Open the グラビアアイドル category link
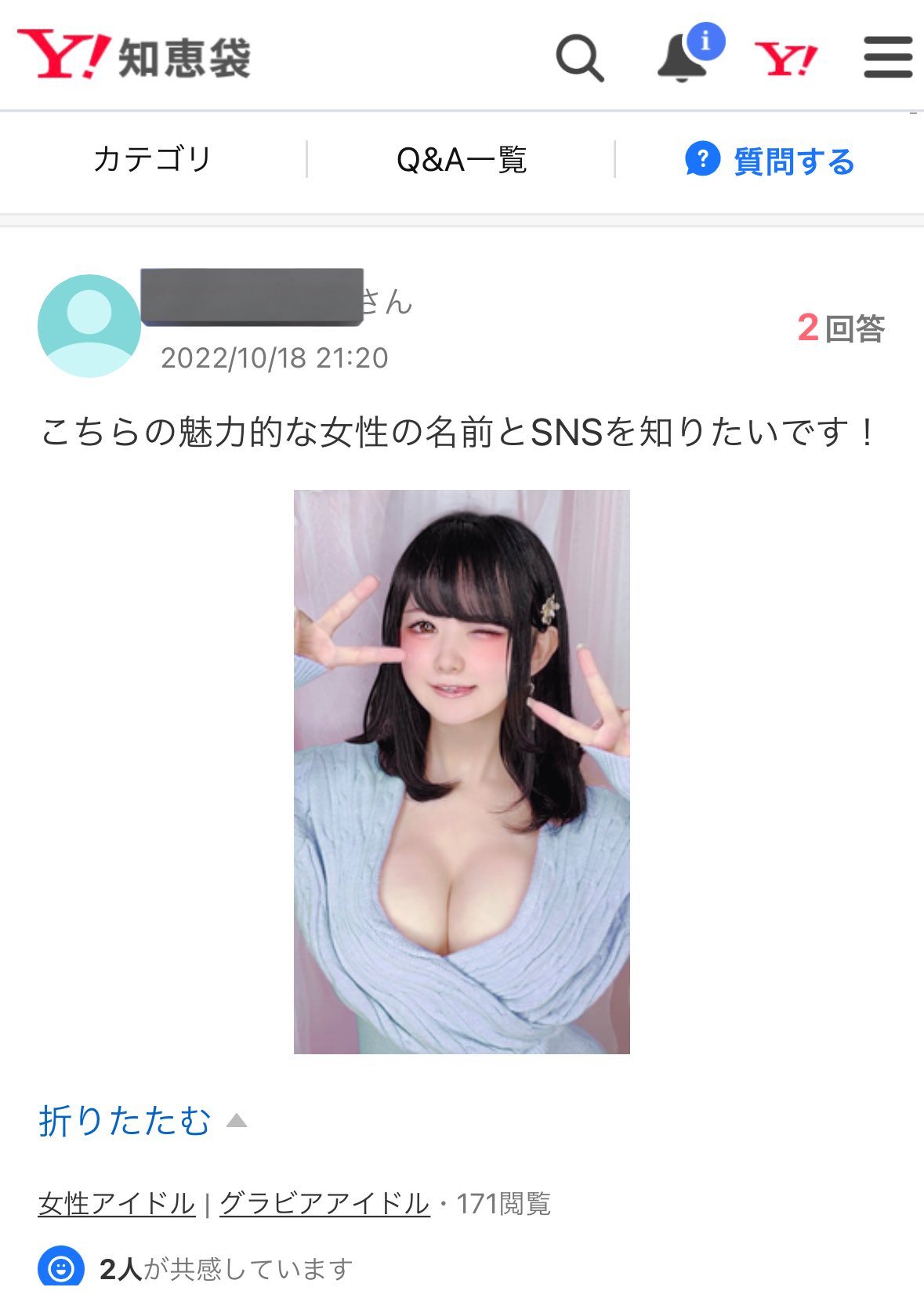The image size is (924, 1298). [x=324, y=1203]
